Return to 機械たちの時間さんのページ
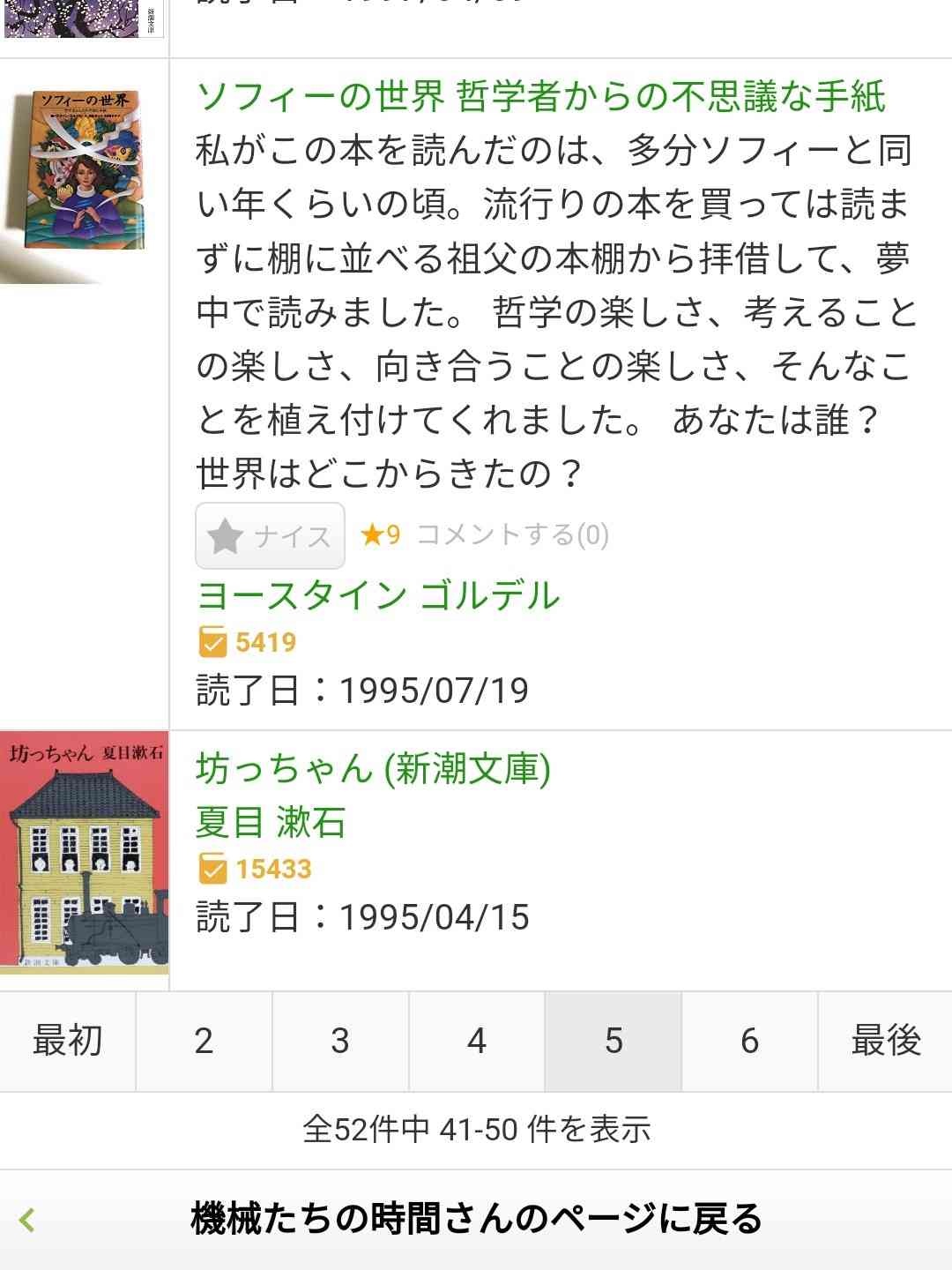 pyautogui.click(x=476, y=1220)
